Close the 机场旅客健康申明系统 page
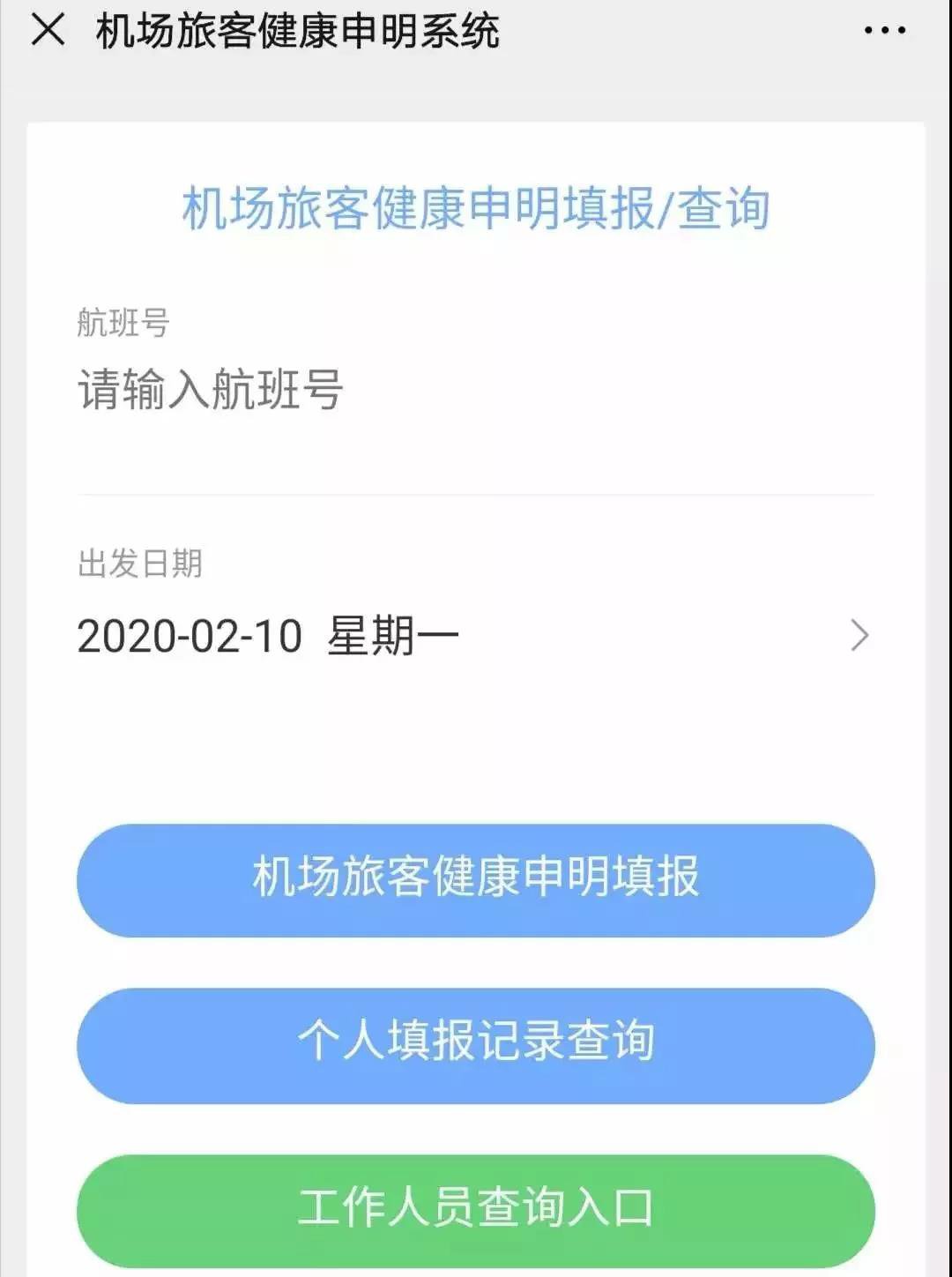This screenshot has width=952, height=1277. point(48,31)
